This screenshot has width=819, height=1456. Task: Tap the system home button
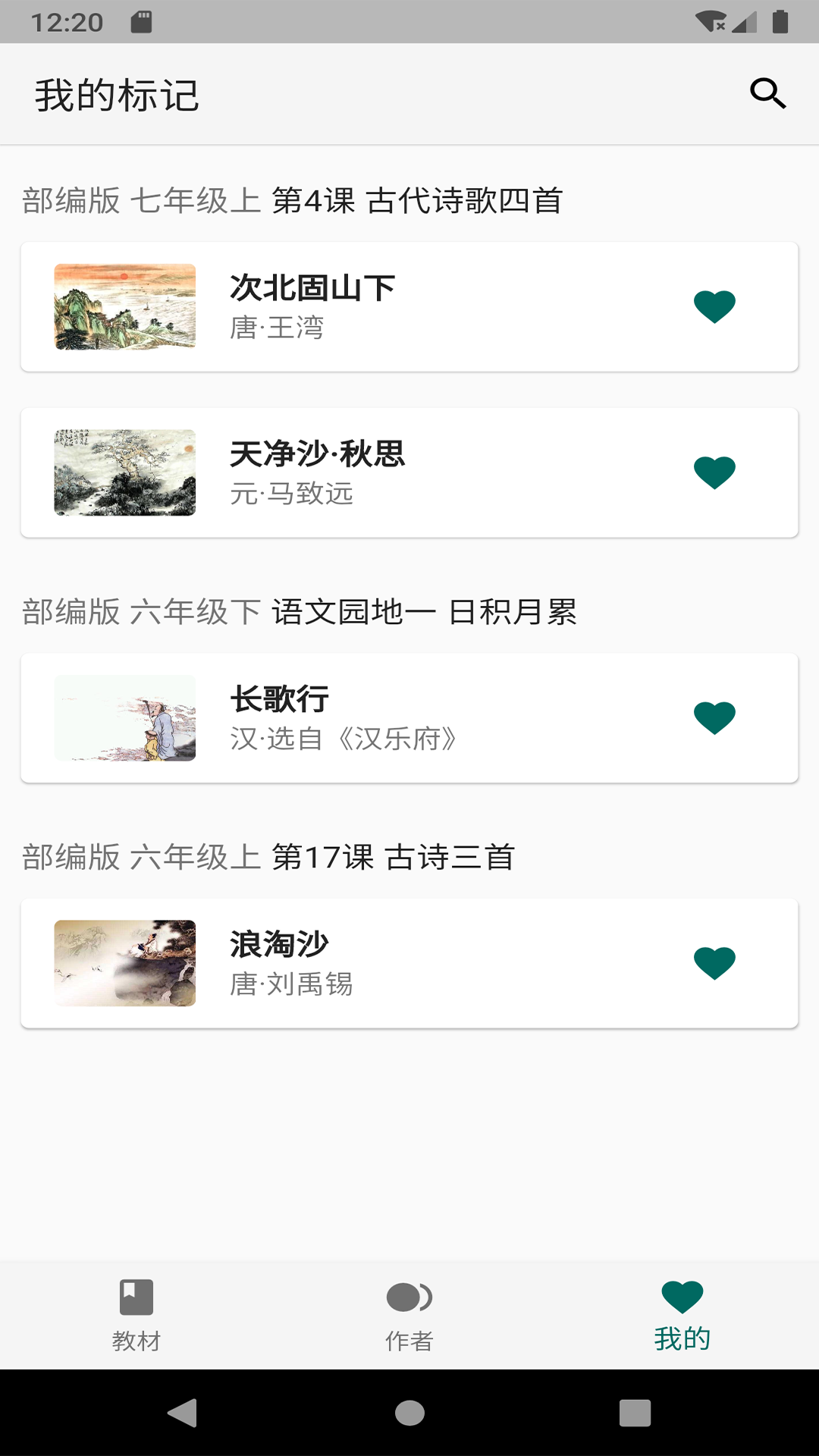[x=409, y=1413]
